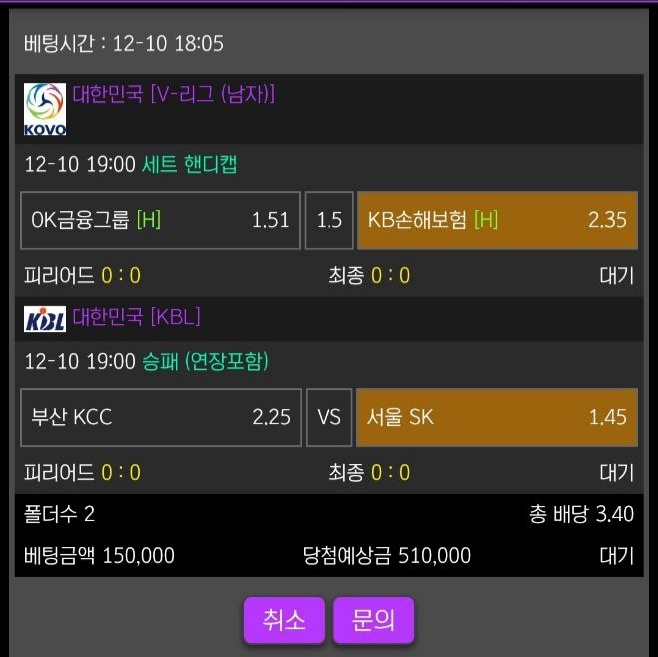658x657 pixels.
Task: Tap the 문의 inquiry button
Action: click(373, 620)
